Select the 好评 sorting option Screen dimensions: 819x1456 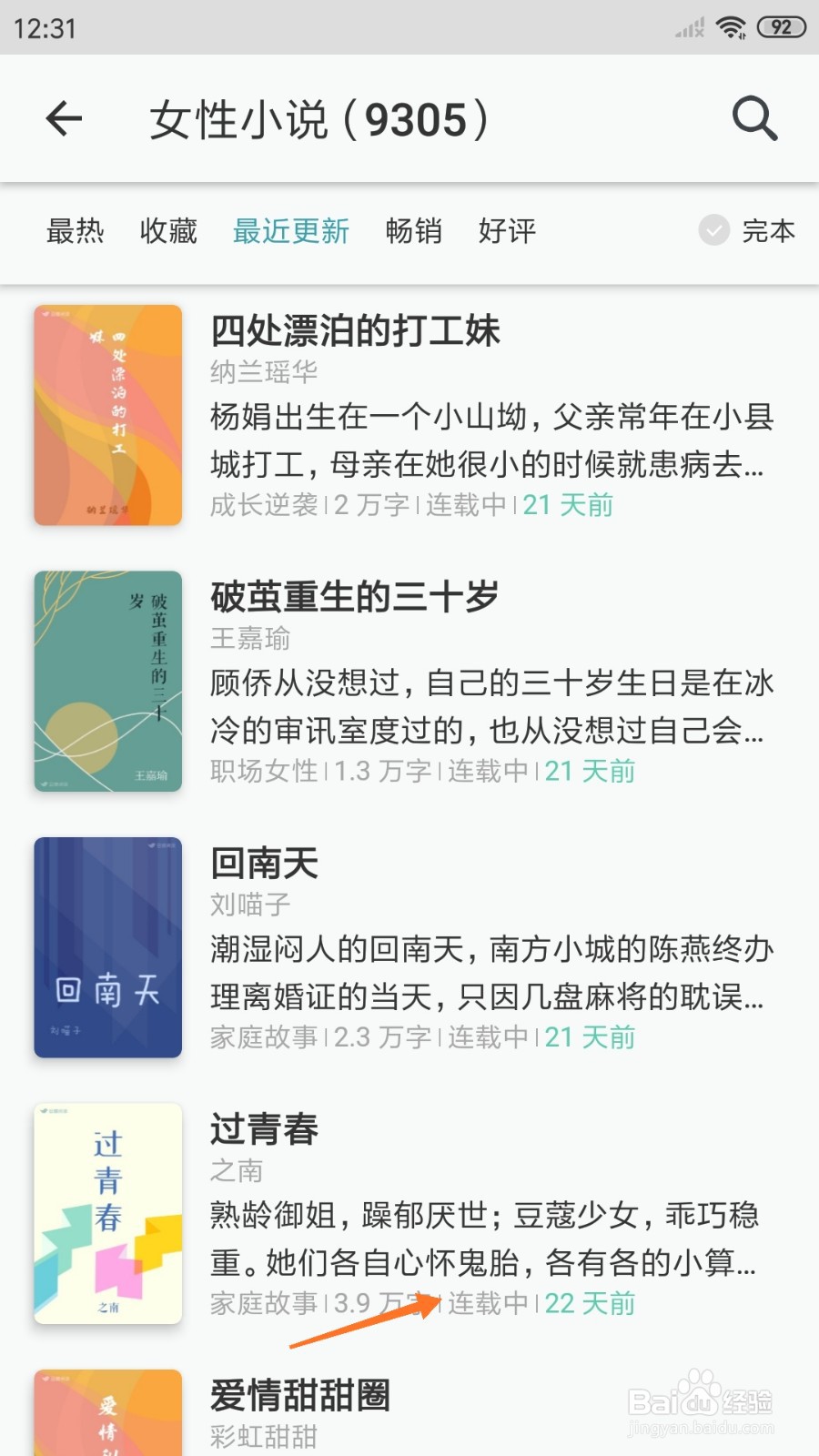coord(507,232)
